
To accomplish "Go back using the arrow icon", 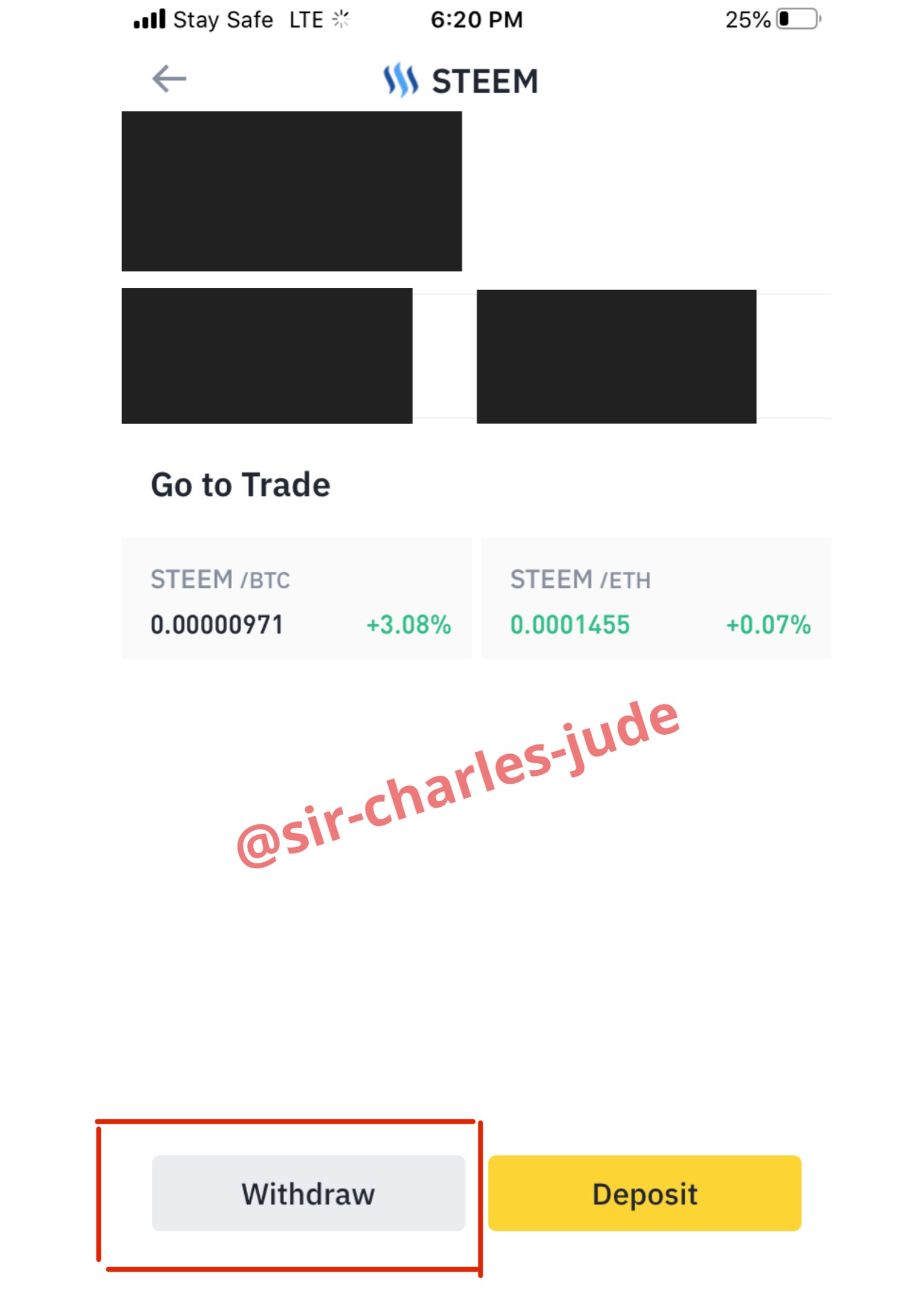I will (169, 79).
